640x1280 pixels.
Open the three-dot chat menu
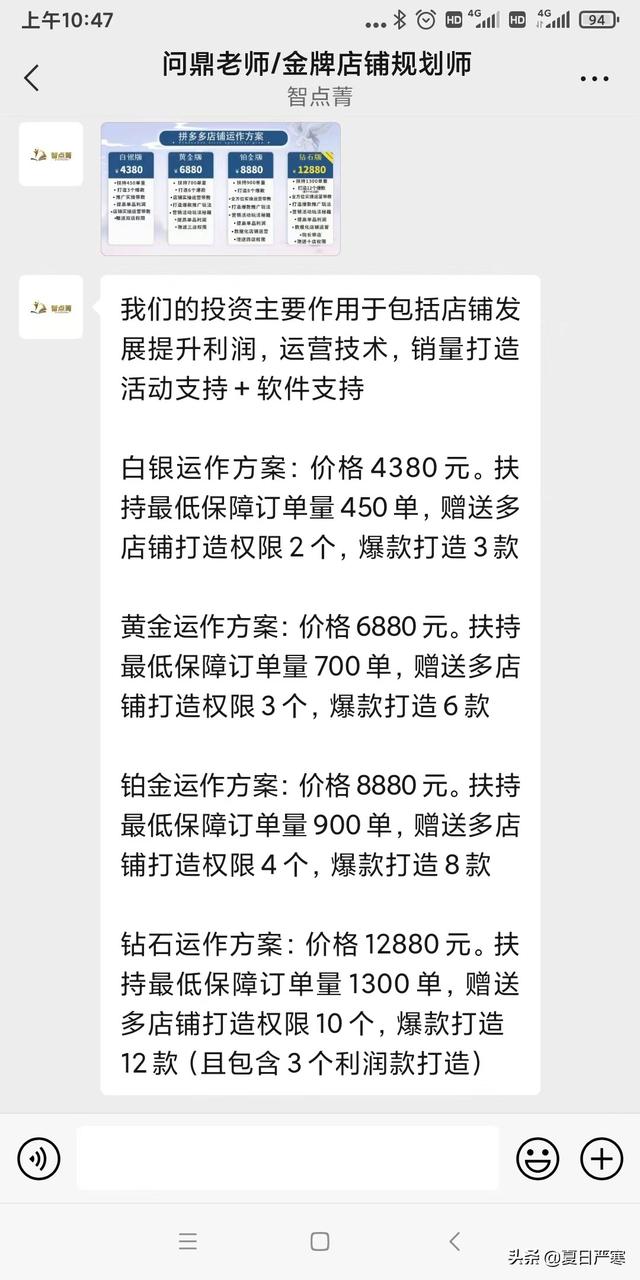pos(594,78)
